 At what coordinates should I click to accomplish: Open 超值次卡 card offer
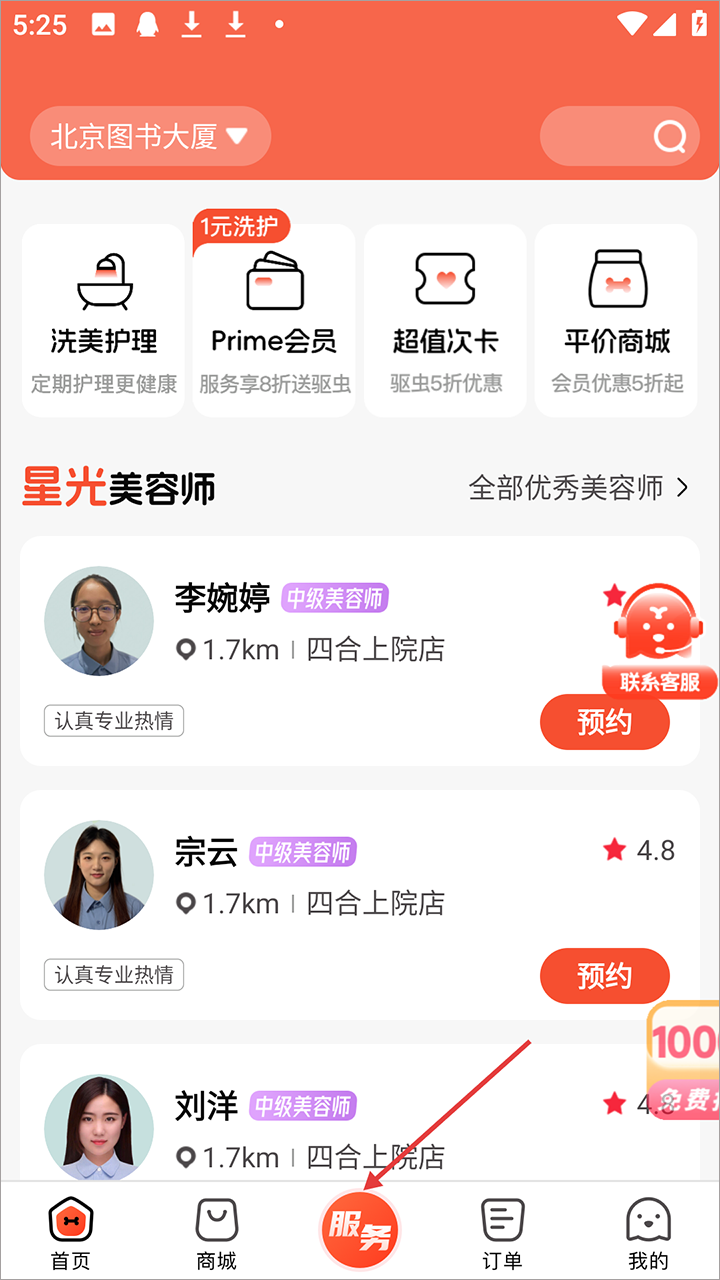point(445,320)
